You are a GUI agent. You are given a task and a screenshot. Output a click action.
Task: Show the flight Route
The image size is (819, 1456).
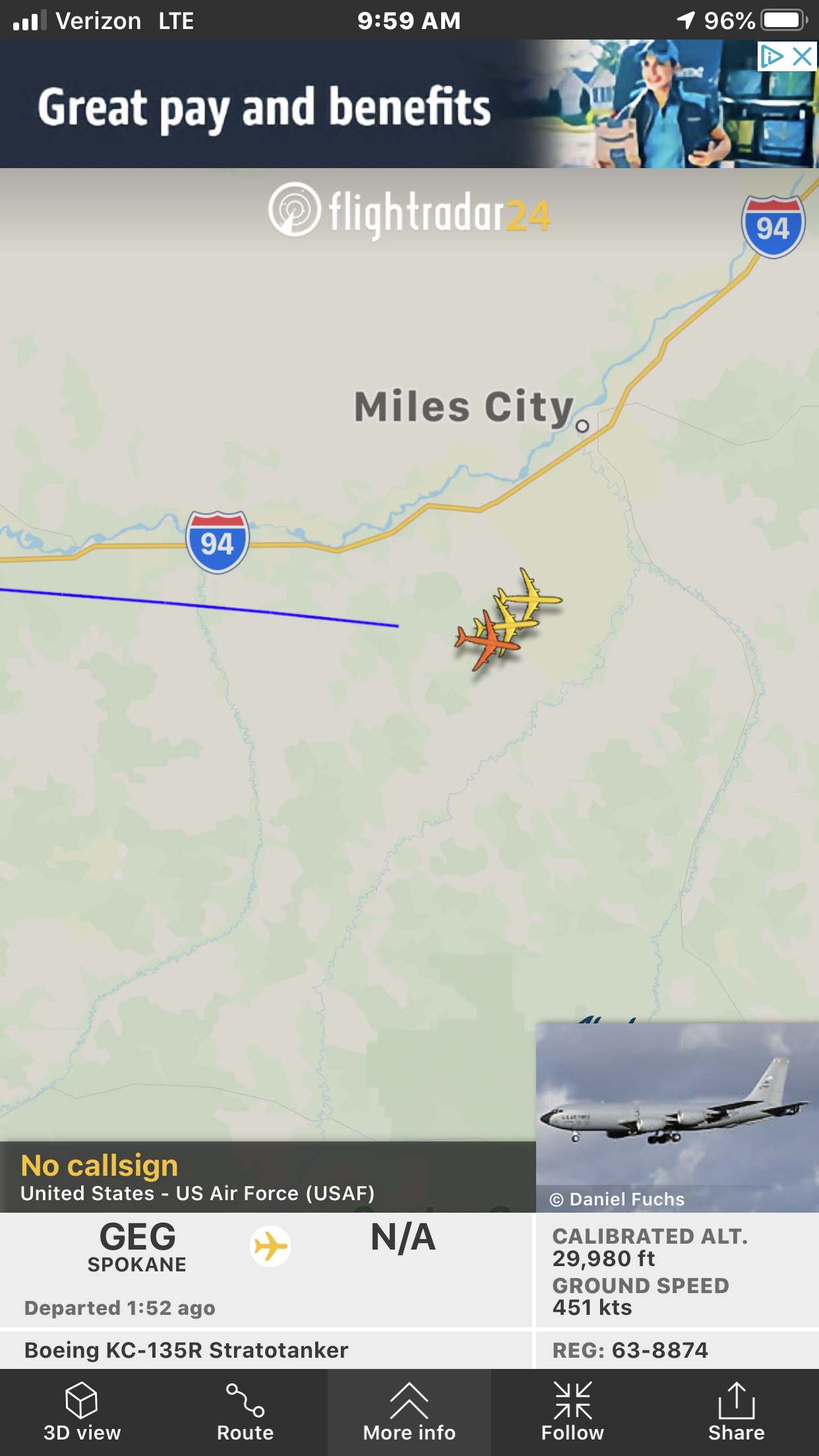245,1412
